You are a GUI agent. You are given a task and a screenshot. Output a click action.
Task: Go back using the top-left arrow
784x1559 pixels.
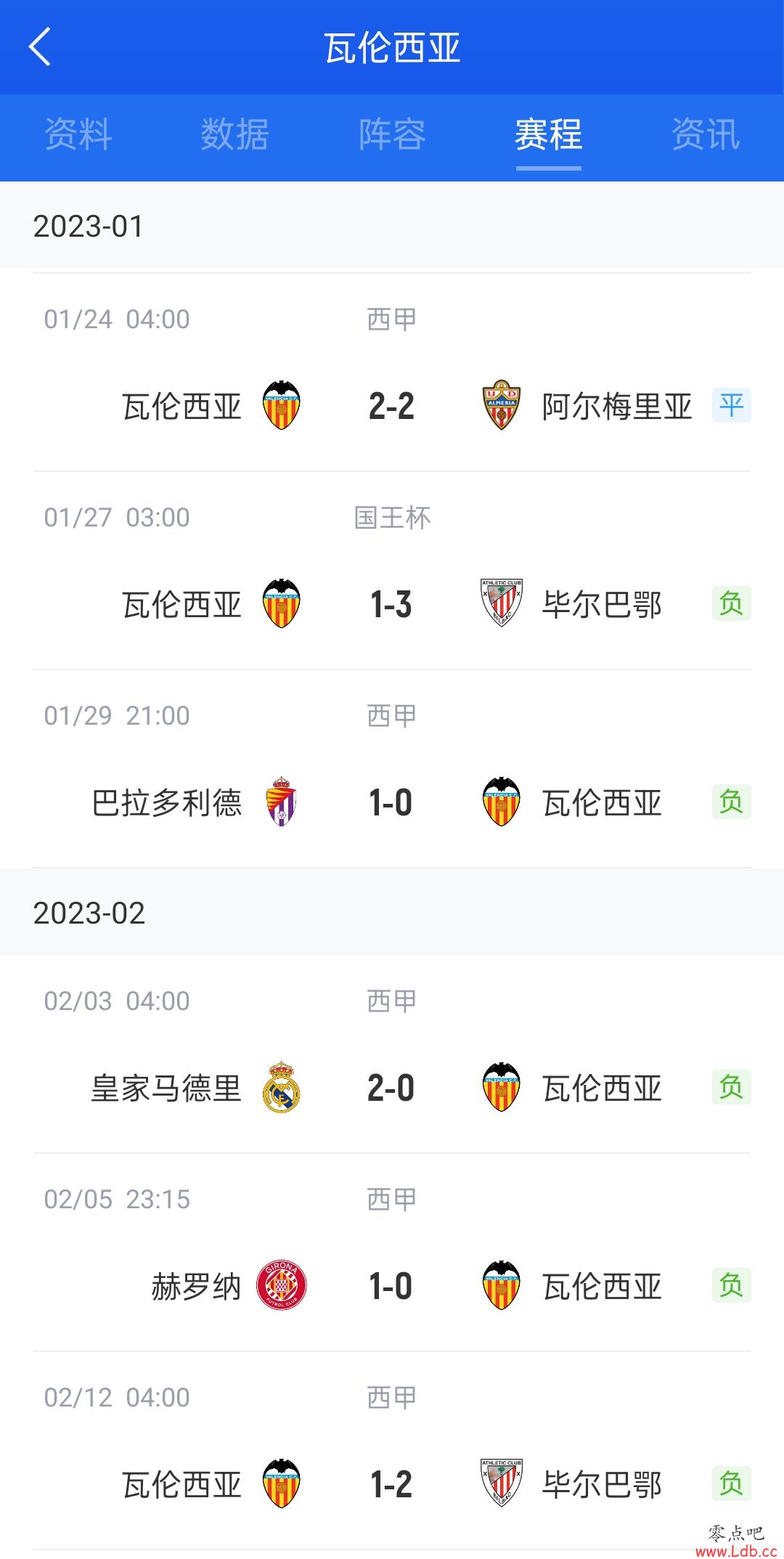point(40,47)
